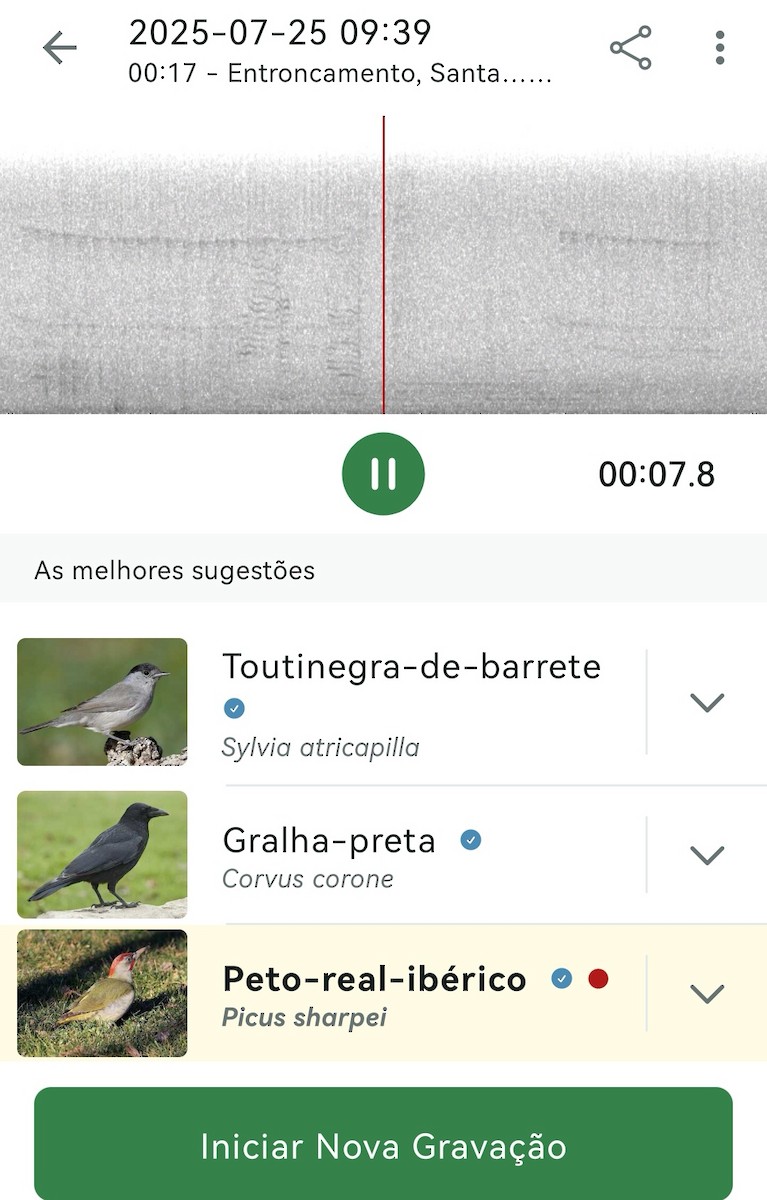Tap the red rarity dot beside Peto-real-ibérico
Image resolution: width=767 pixels, height=1200 pixels.
pos(597,978)
